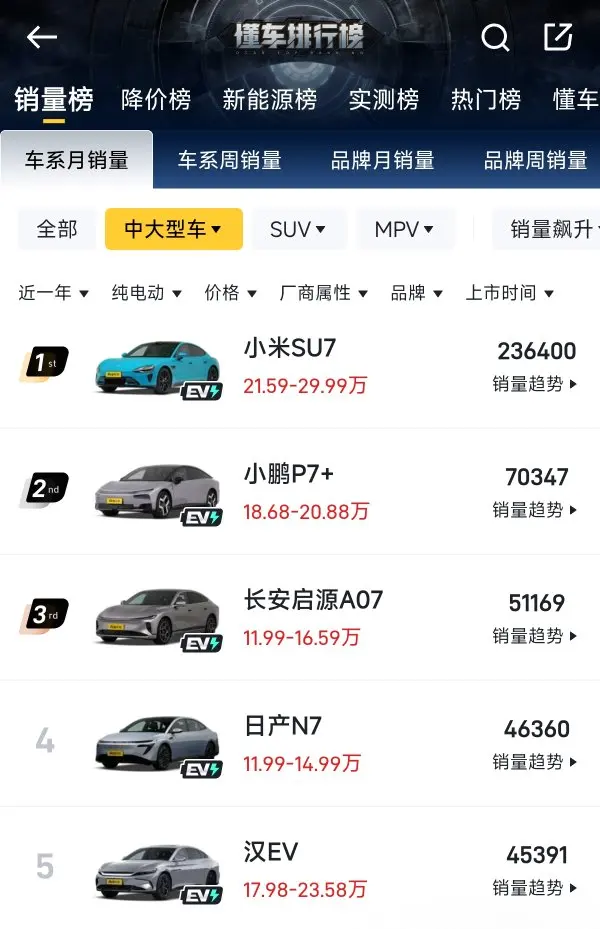Viewport: 600px width, 929px height.
Task: Go back using the arrow icon
Action: (42, 38)
